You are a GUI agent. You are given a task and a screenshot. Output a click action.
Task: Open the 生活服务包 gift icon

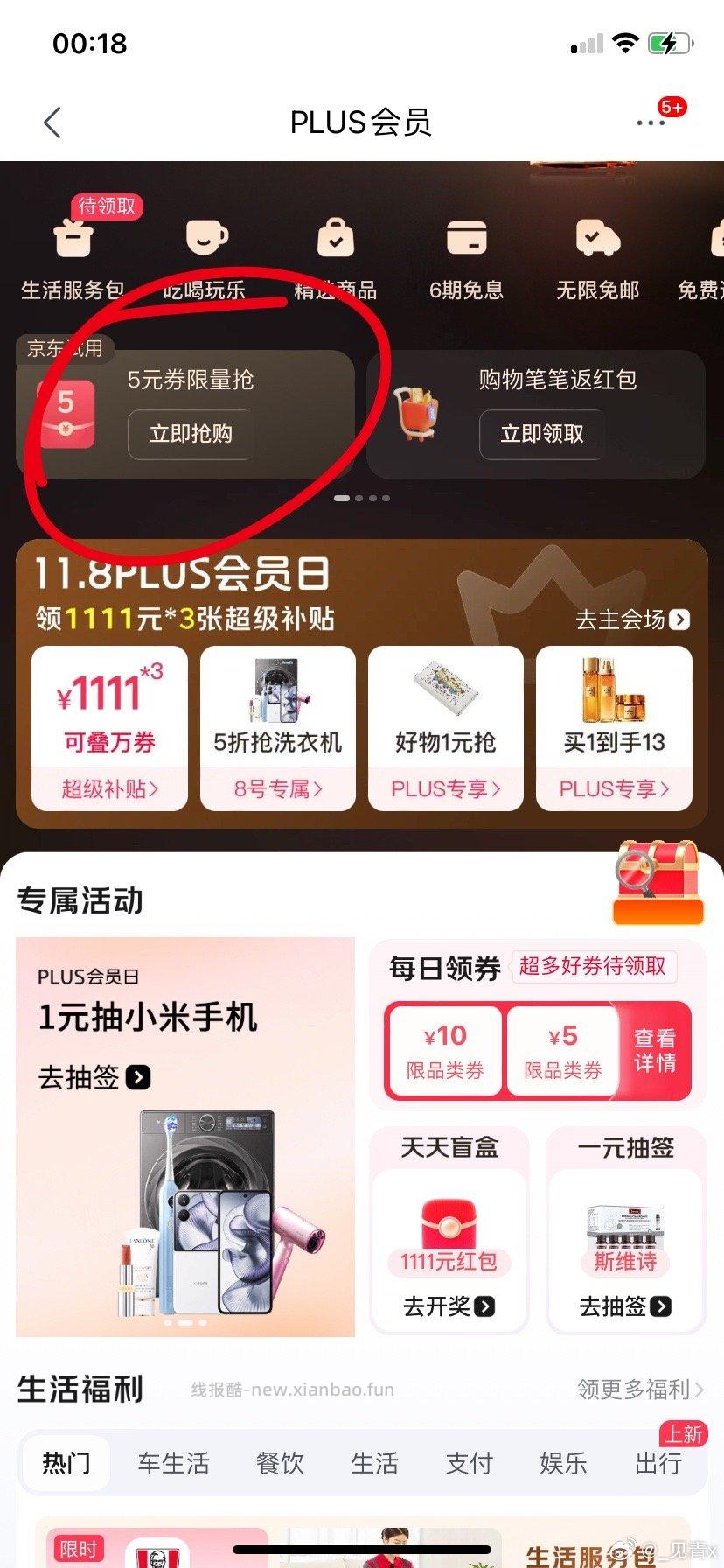pos(73,238)
